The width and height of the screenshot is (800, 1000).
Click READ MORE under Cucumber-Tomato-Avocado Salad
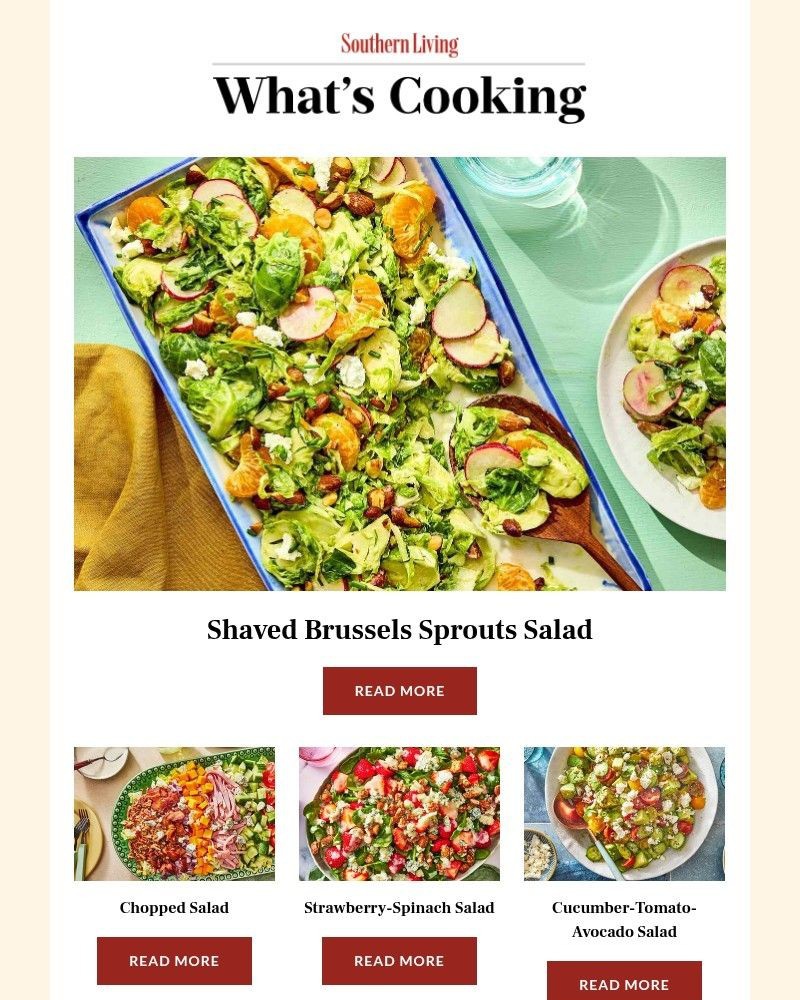pos(625,983)
